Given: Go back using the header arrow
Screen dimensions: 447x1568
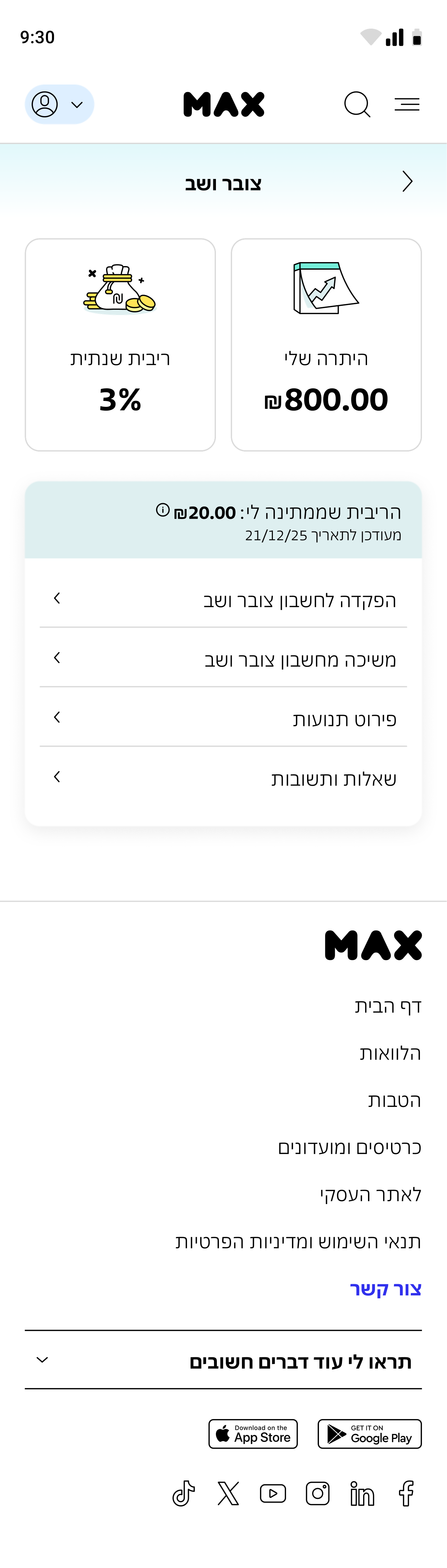Looking at the screenshot, I should click(x=408, y=182).
